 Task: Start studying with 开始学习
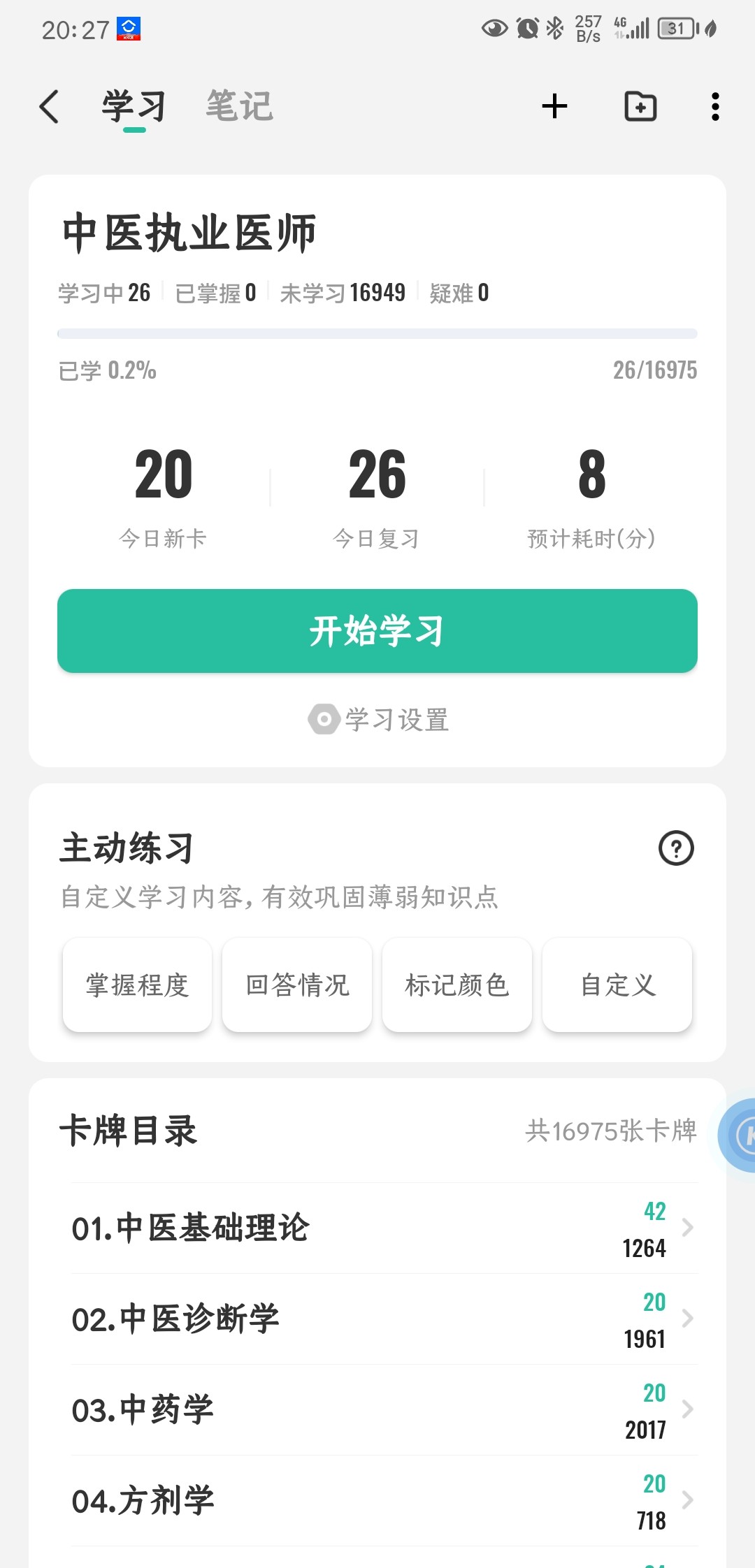click(x=377, y=631)
